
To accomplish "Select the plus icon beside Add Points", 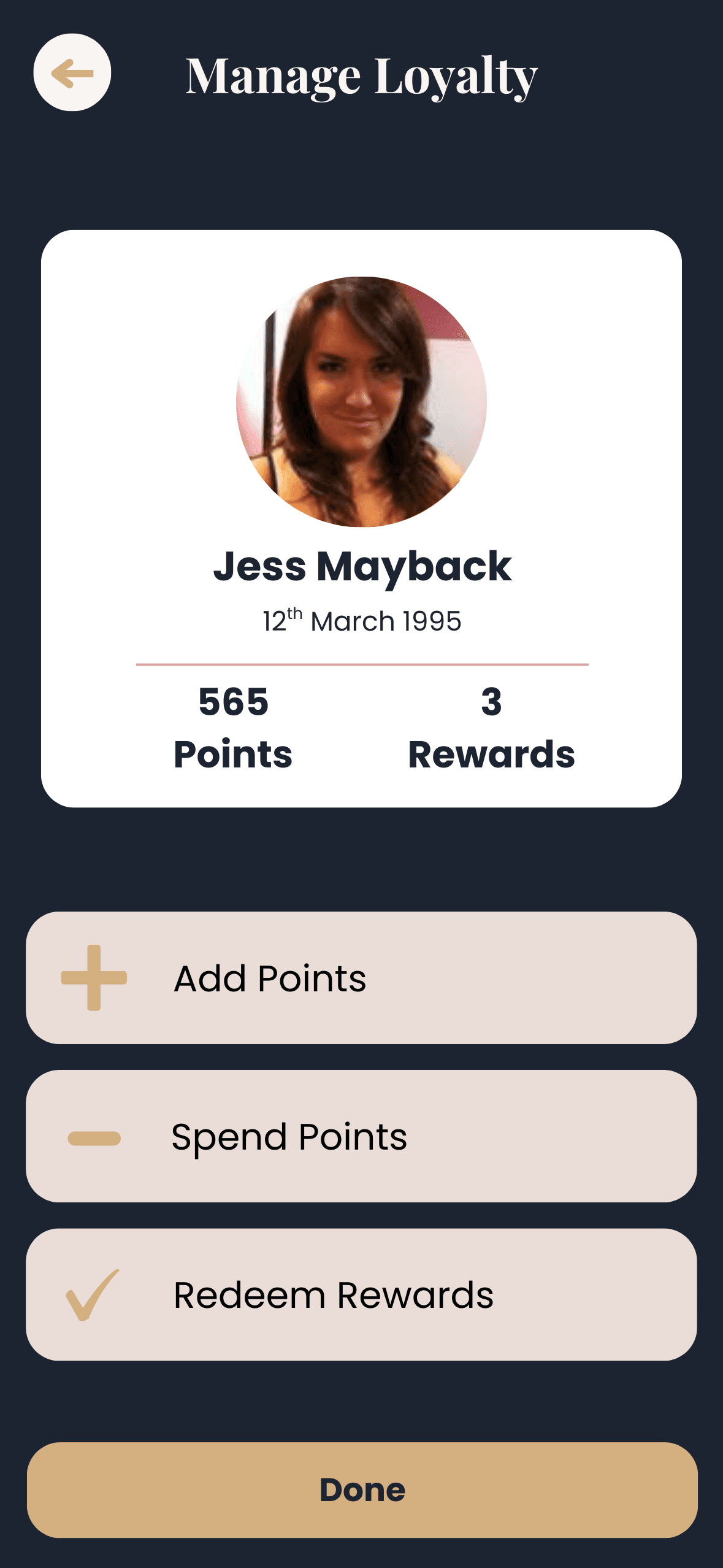I will (x=92, y=977).
